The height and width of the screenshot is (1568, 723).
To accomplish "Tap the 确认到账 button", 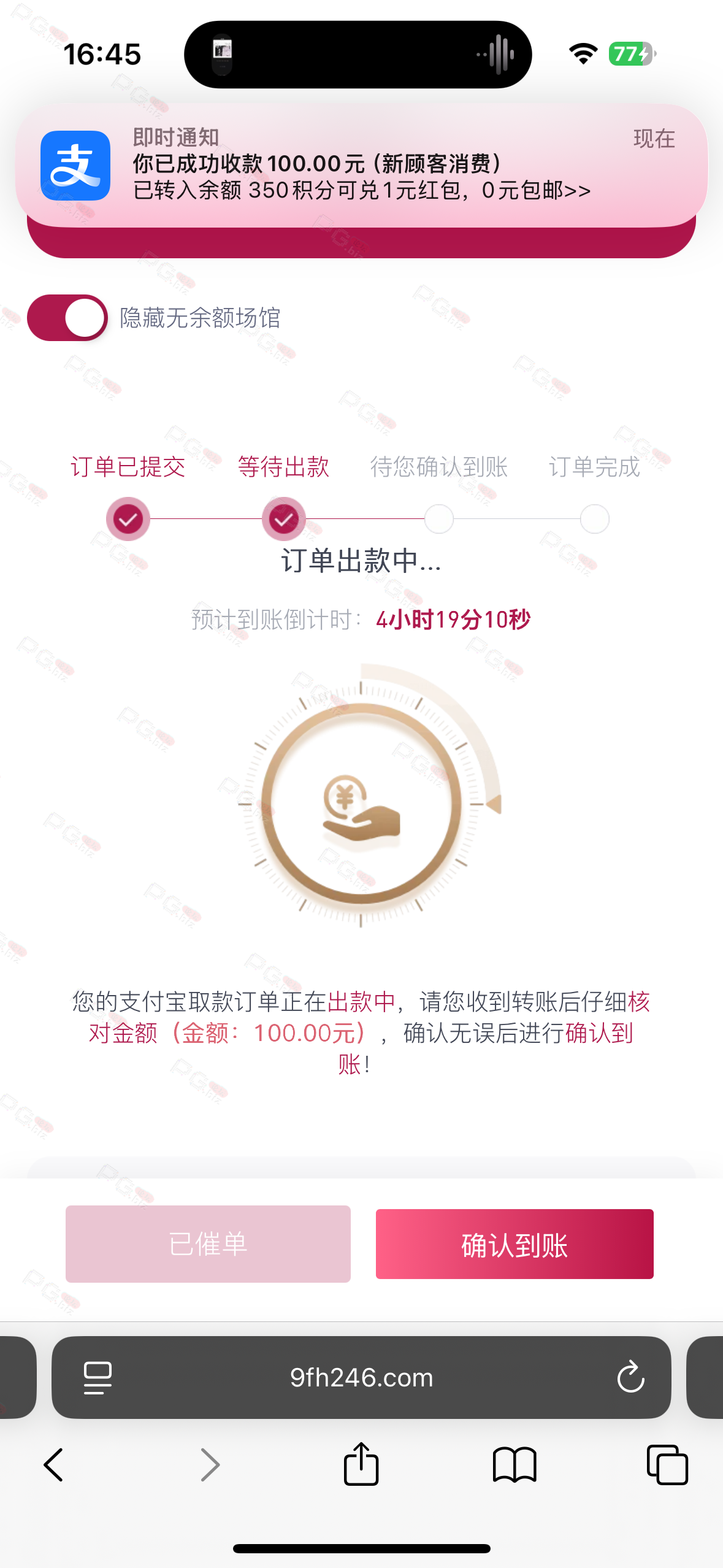I will coord(515,1244).
